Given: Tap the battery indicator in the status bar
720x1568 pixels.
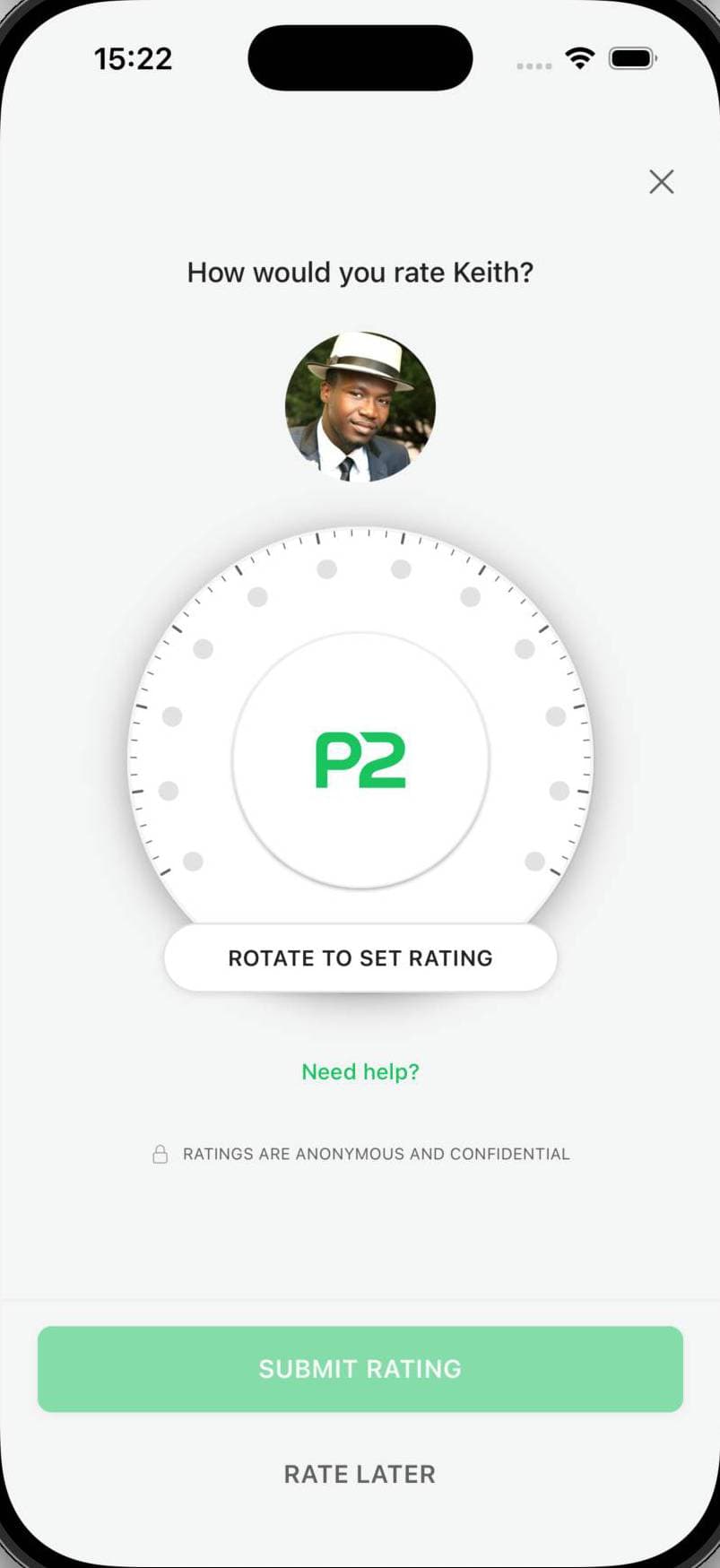Looking at the screenshot, I should 632,58.
